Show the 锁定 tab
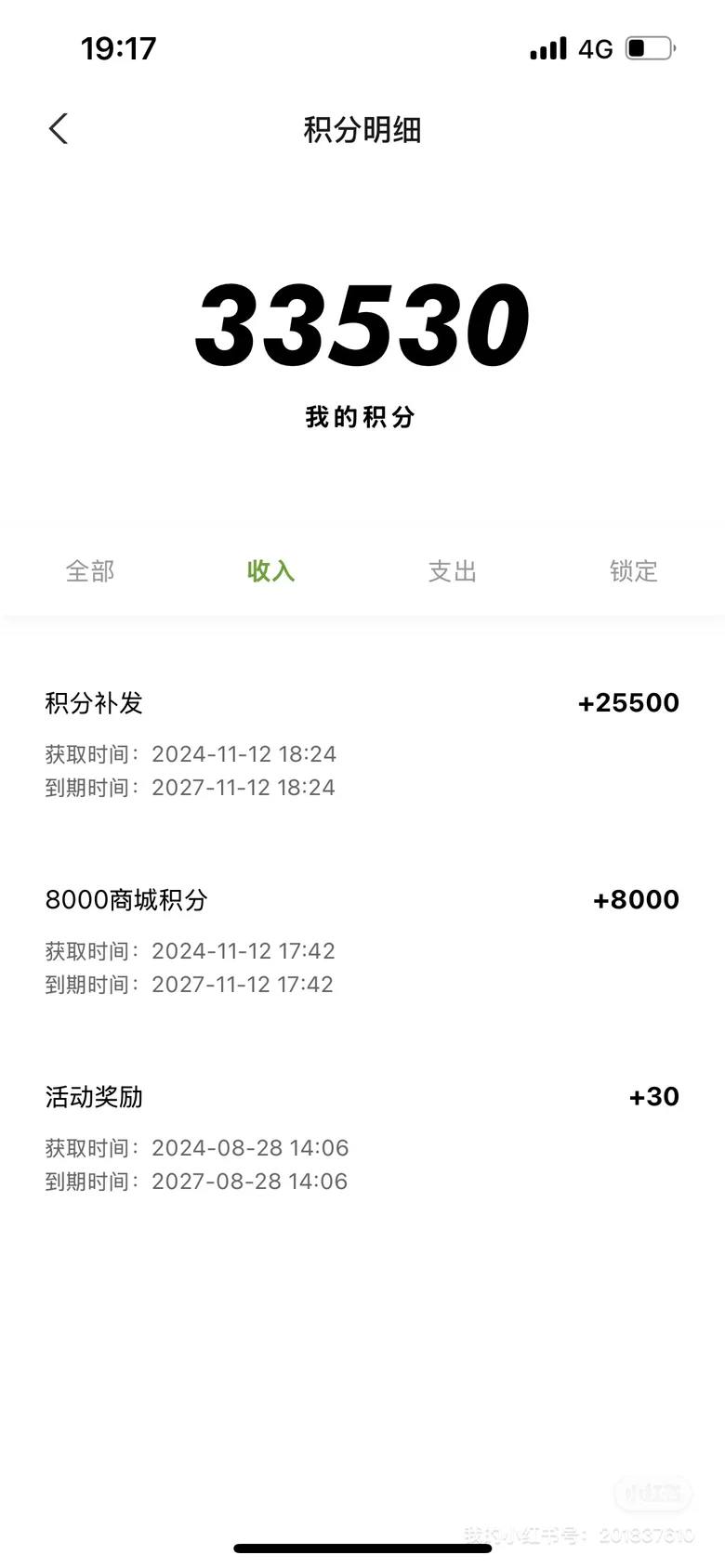Screen dimensions: 725x1568 [634, 570]
